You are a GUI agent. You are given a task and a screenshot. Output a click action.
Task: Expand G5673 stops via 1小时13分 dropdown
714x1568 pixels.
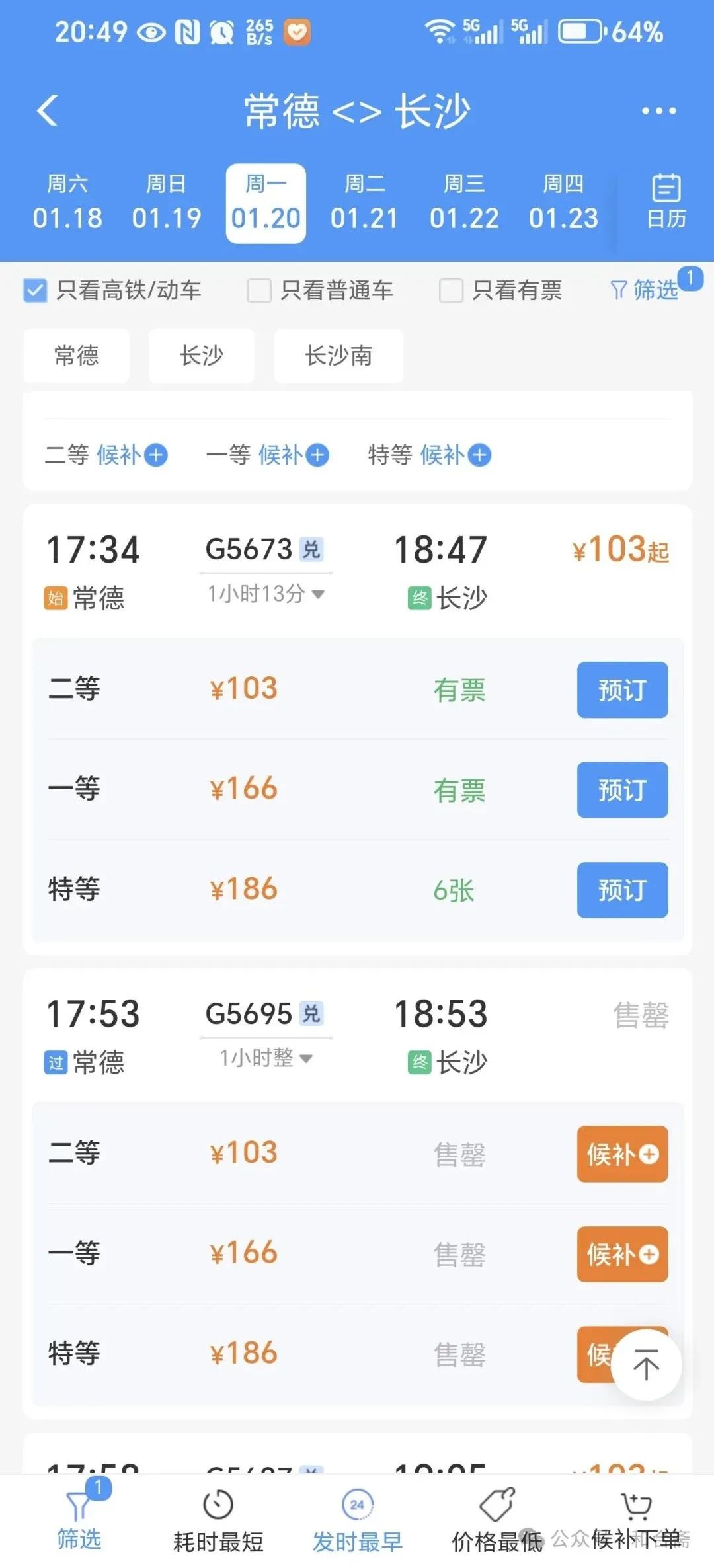(x=266, y=594)
